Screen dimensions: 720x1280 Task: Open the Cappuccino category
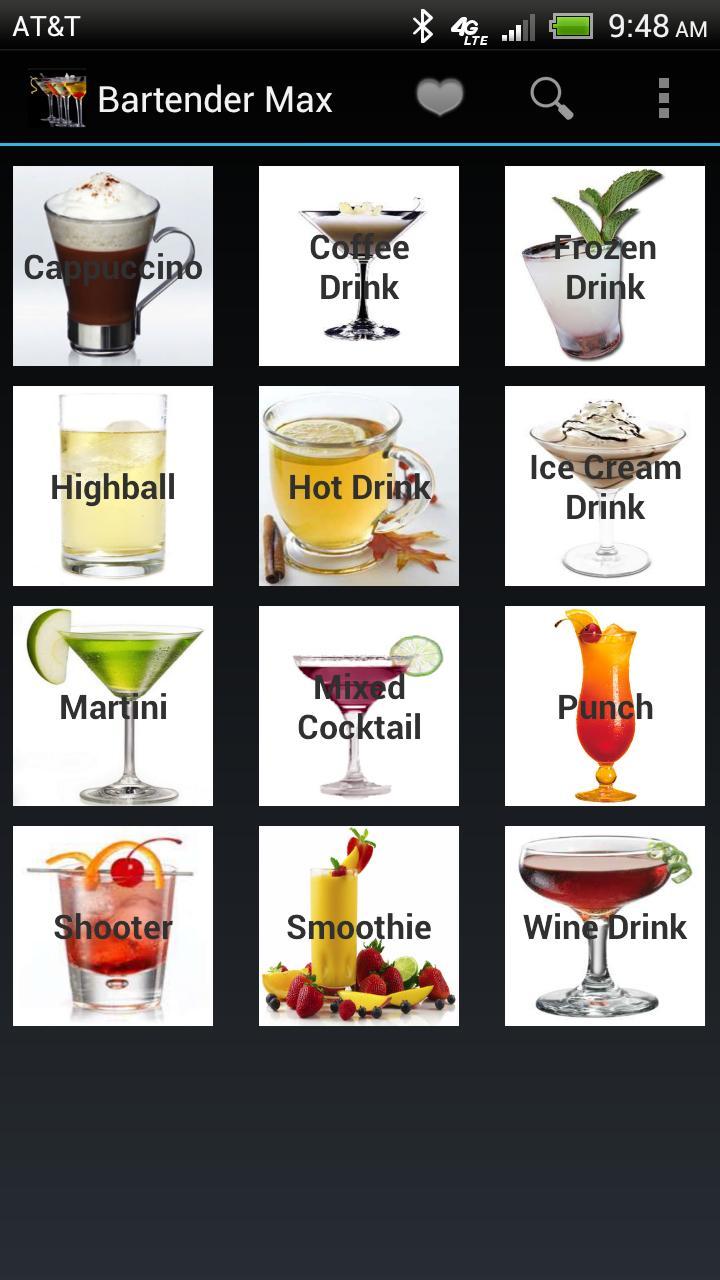(112, 265)
